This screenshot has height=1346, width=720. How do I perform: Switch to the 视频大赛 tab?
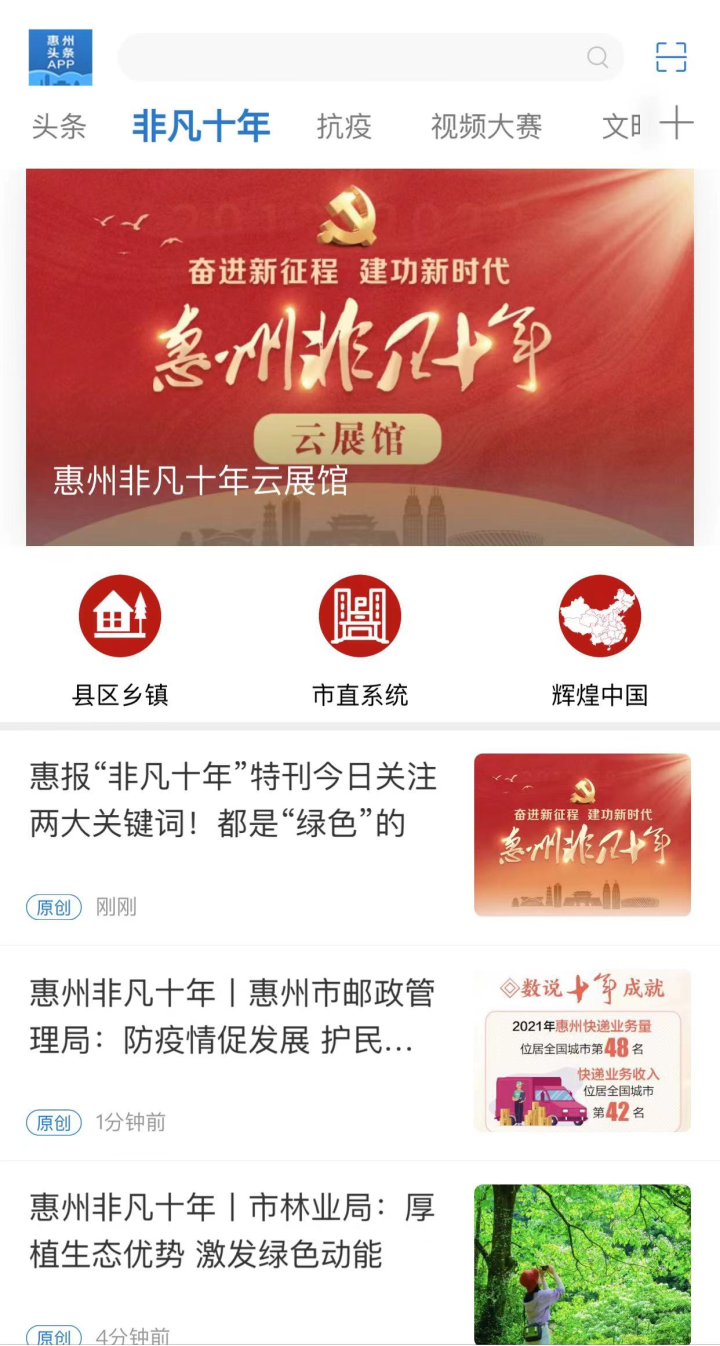click(486, 126)
